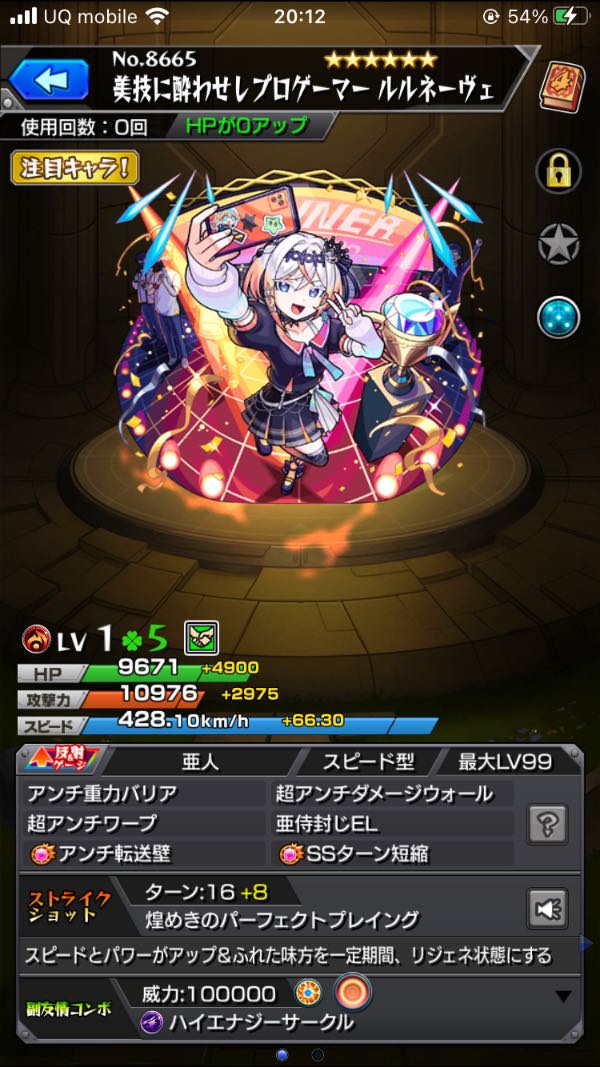Tap the blue arrow at strike shot description
Image resolution: width=600 pixels, height=1067 pixels.
(x=586, y=943)
